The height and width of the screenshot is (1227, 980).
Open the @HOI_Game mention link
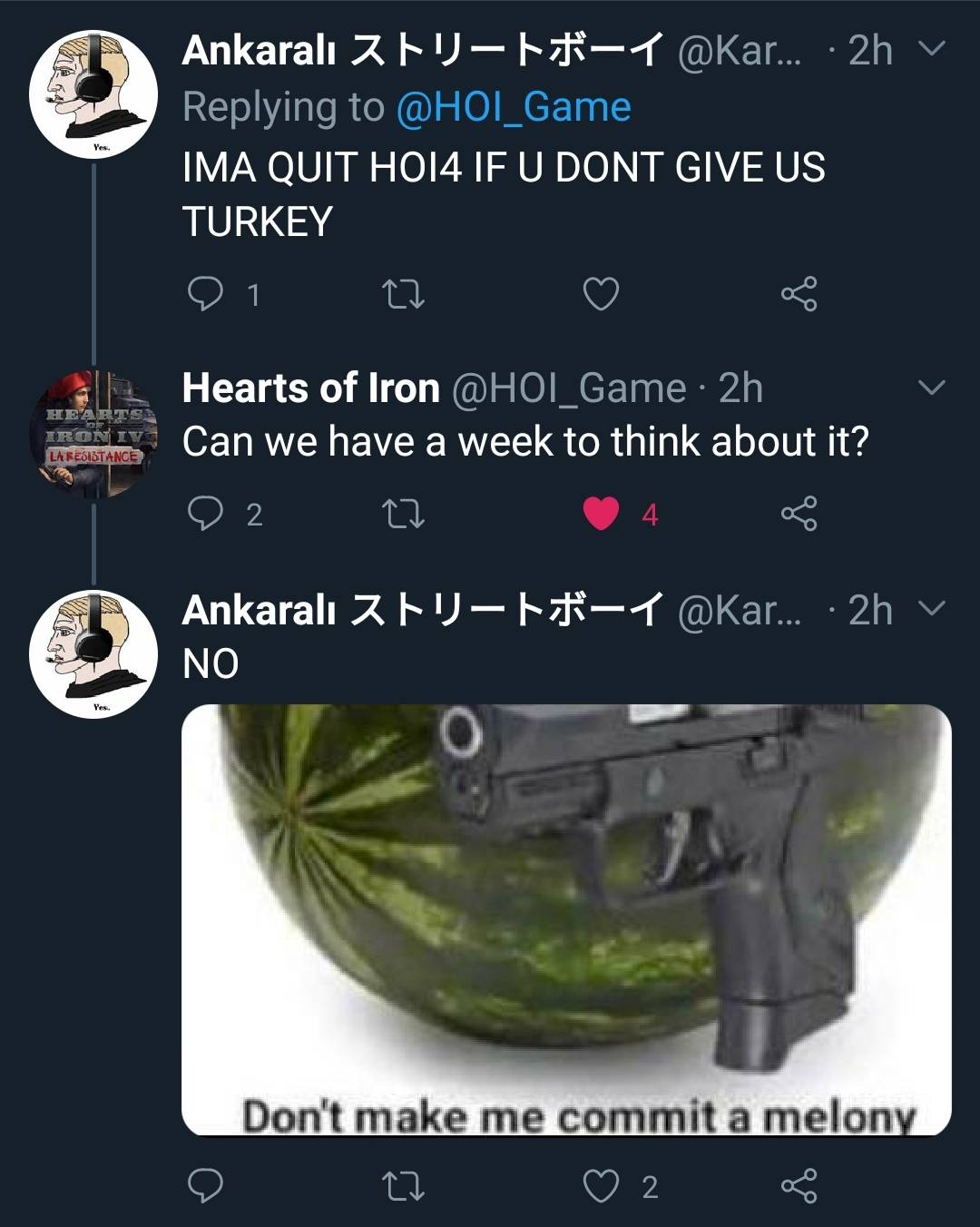pyautogui.click(x=513, y=107)
